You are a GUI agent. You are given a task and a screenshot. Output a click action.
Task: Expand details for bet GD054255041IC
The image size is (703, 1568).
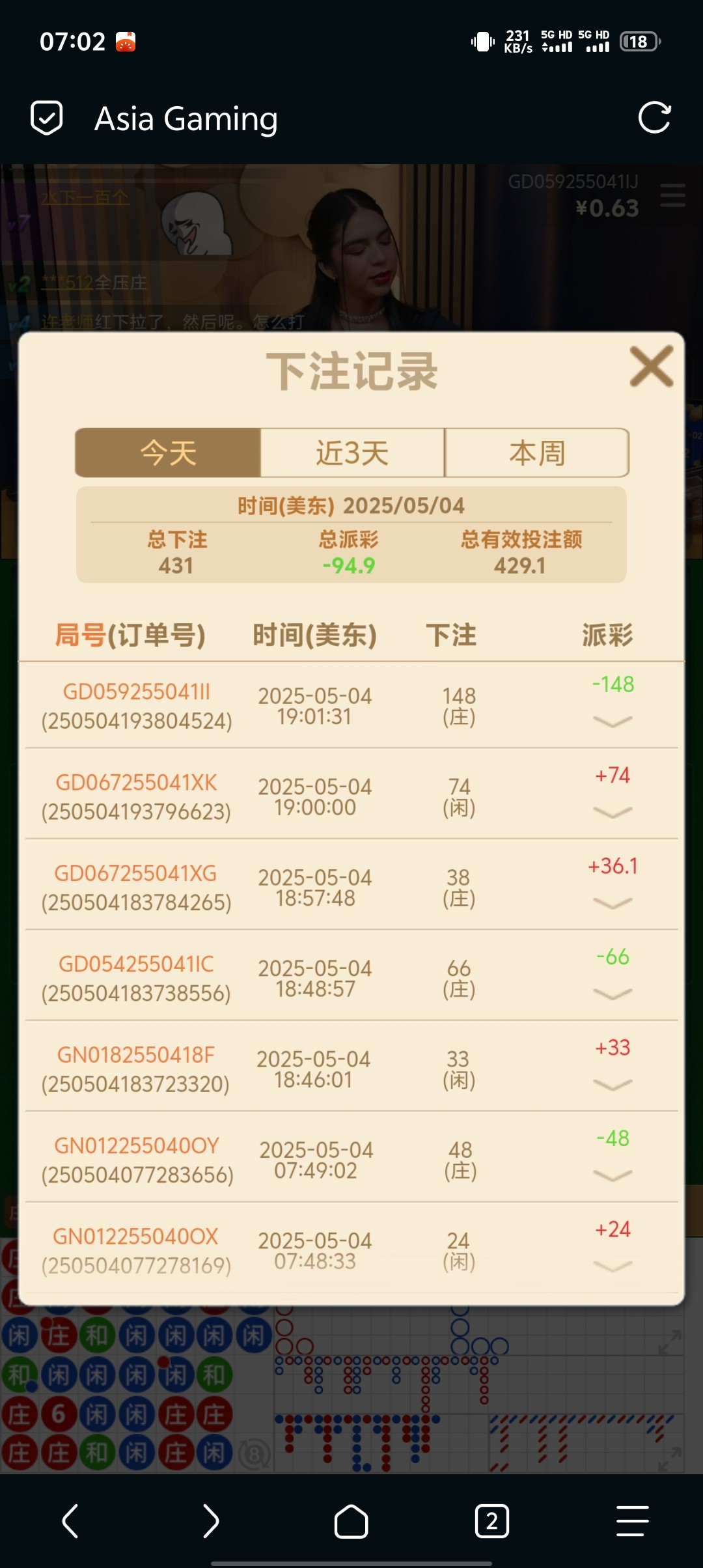click(x=613, y=994)
